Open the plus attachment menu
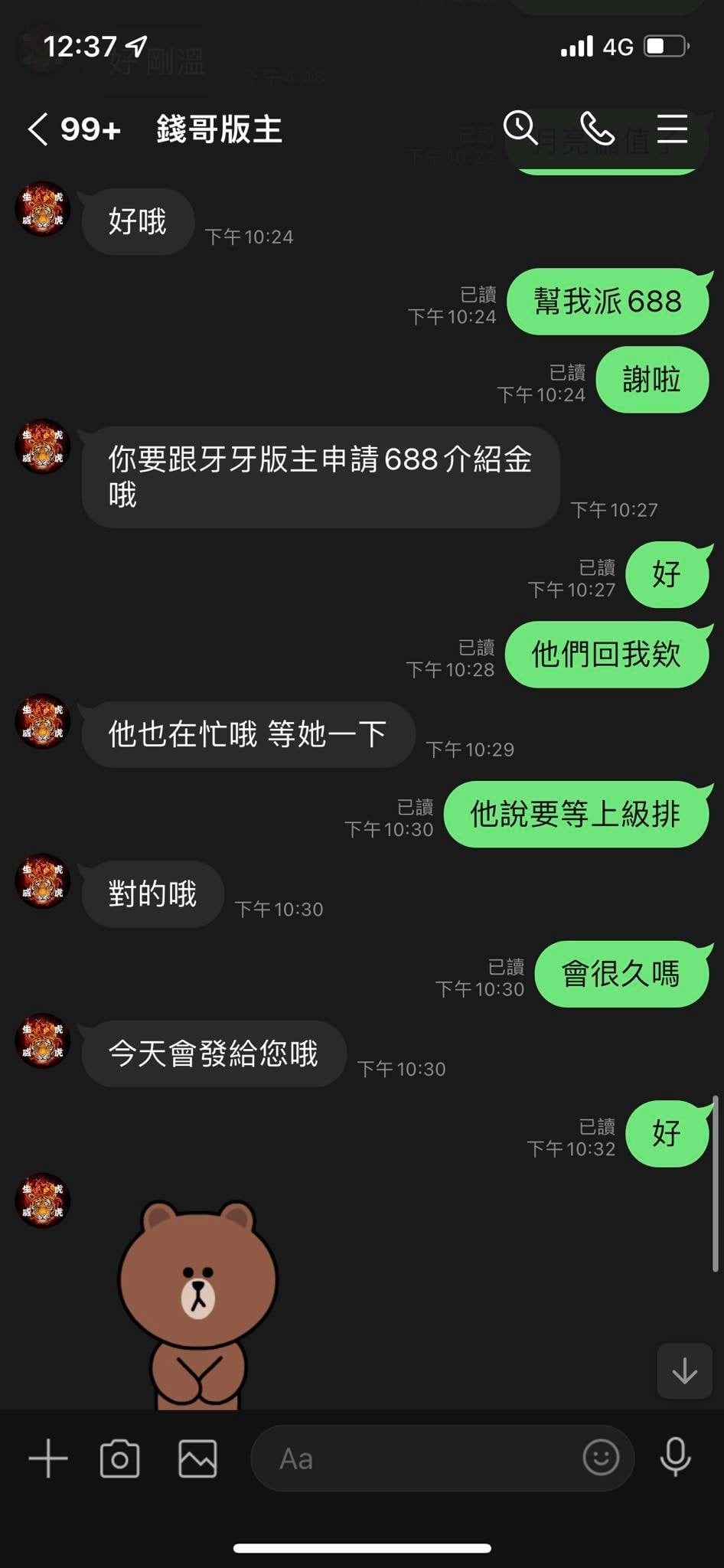Image resolution: width=724 pixels, height=1568 pixels. point(48,1458)
